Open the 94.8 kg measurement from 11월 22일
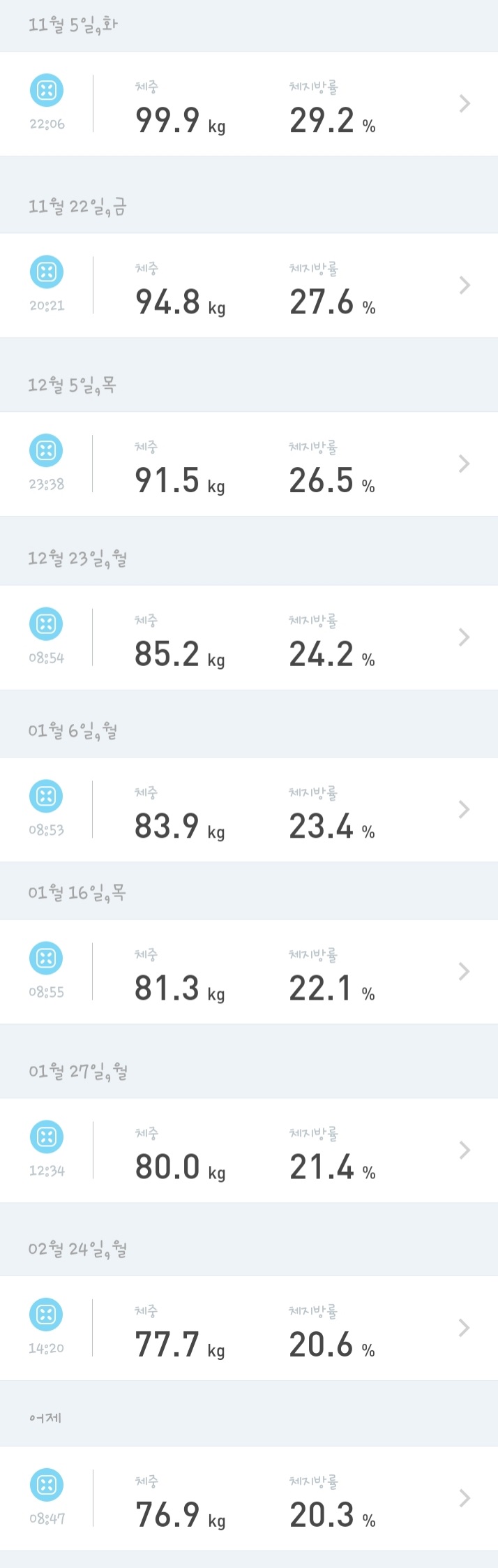Screen dimensions: 498x1568 pyautogui.click(x=249, y=286)
